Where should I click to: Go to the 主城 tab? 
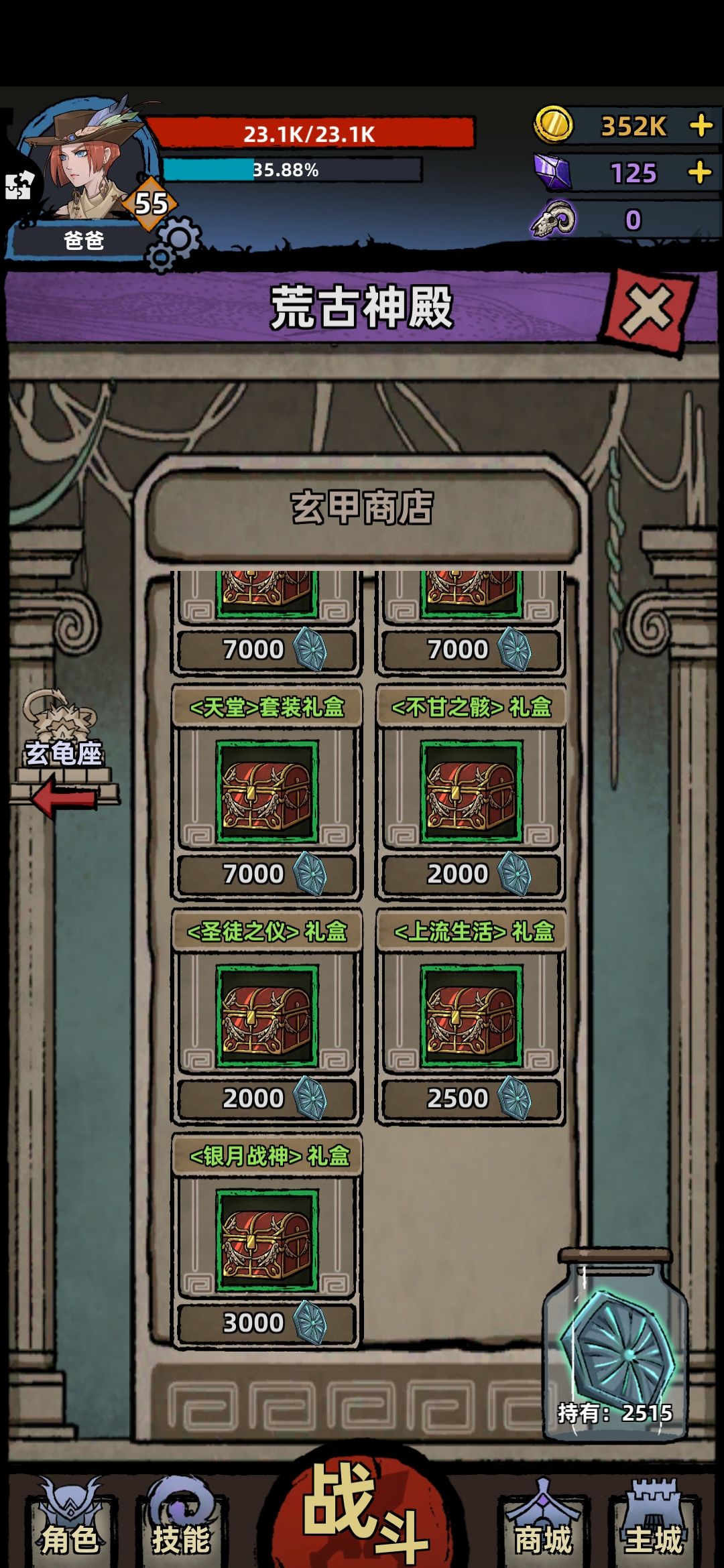654,1520
